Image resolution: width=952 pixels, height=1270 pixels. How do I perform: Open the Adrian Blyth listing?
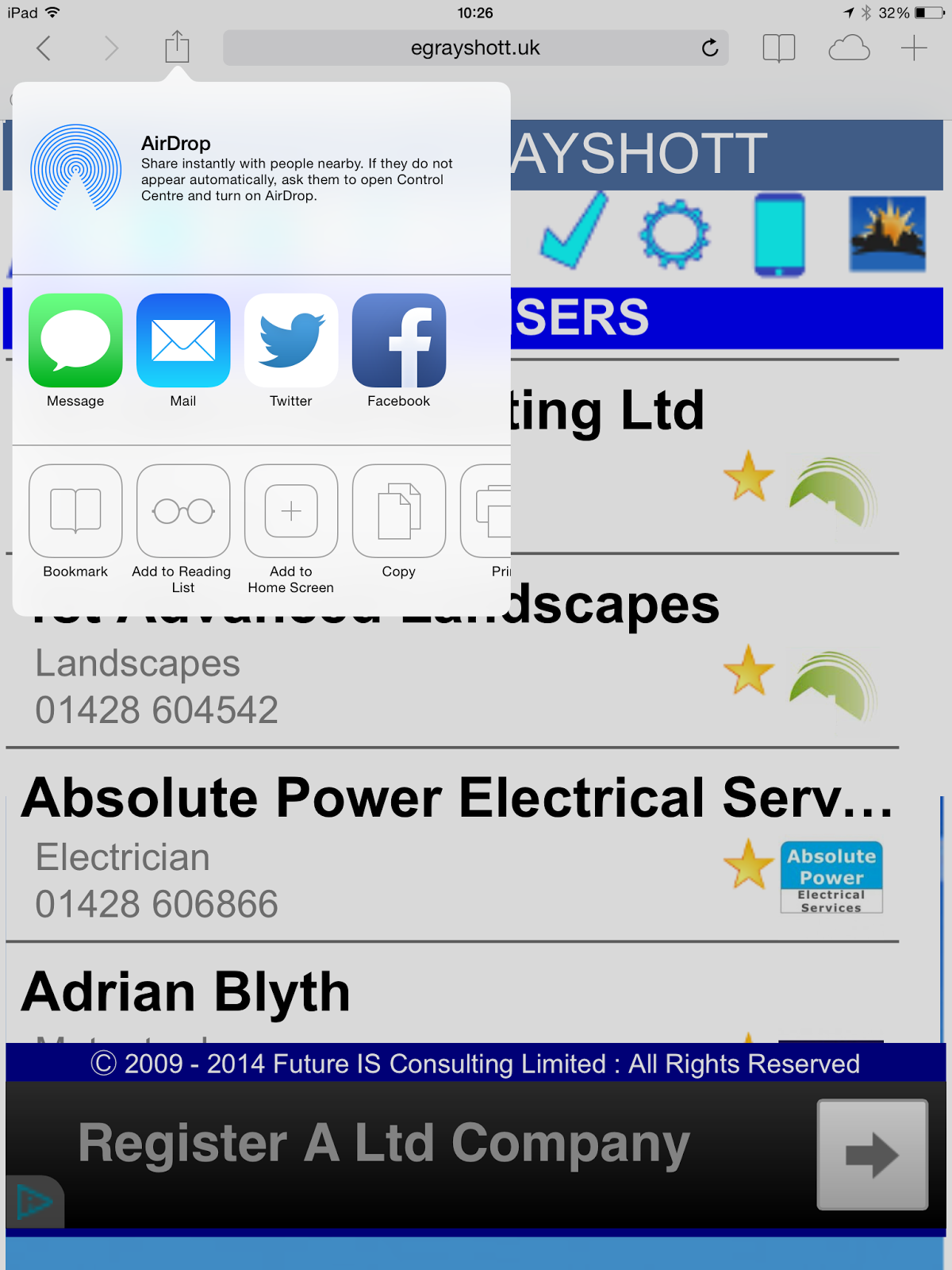186,992
